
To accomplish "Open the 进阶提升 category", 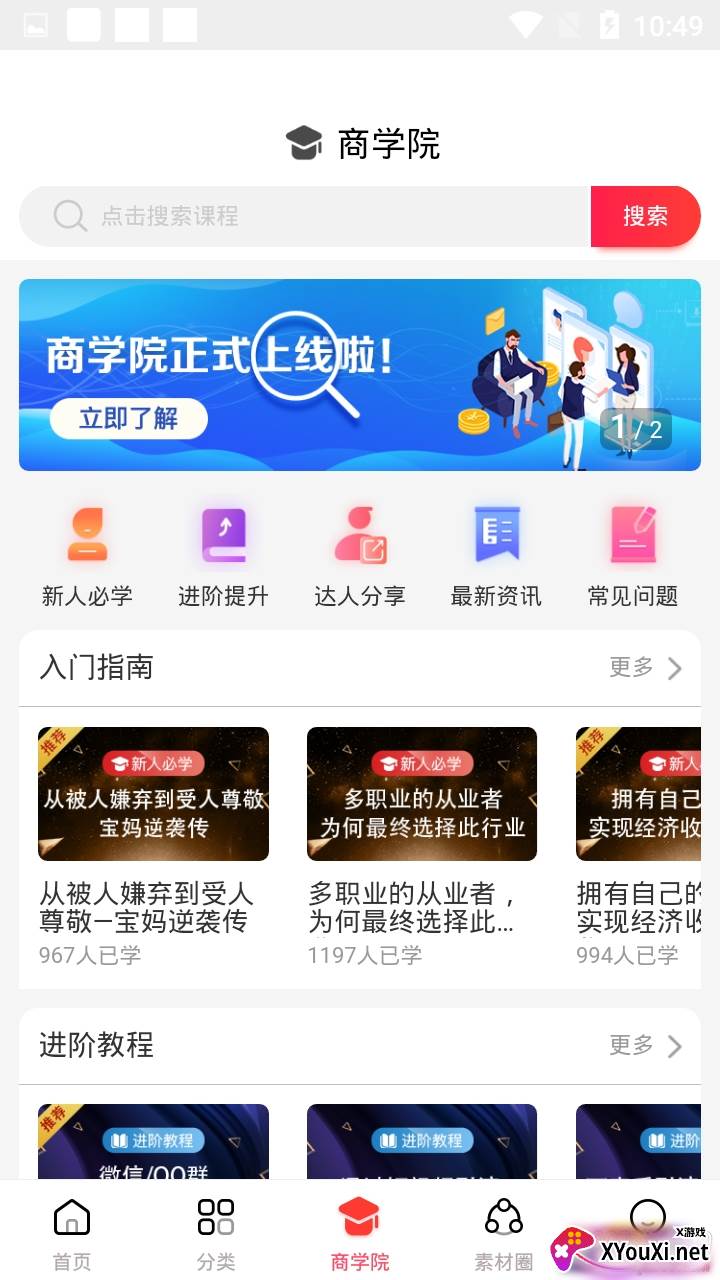I will point(223,557).
